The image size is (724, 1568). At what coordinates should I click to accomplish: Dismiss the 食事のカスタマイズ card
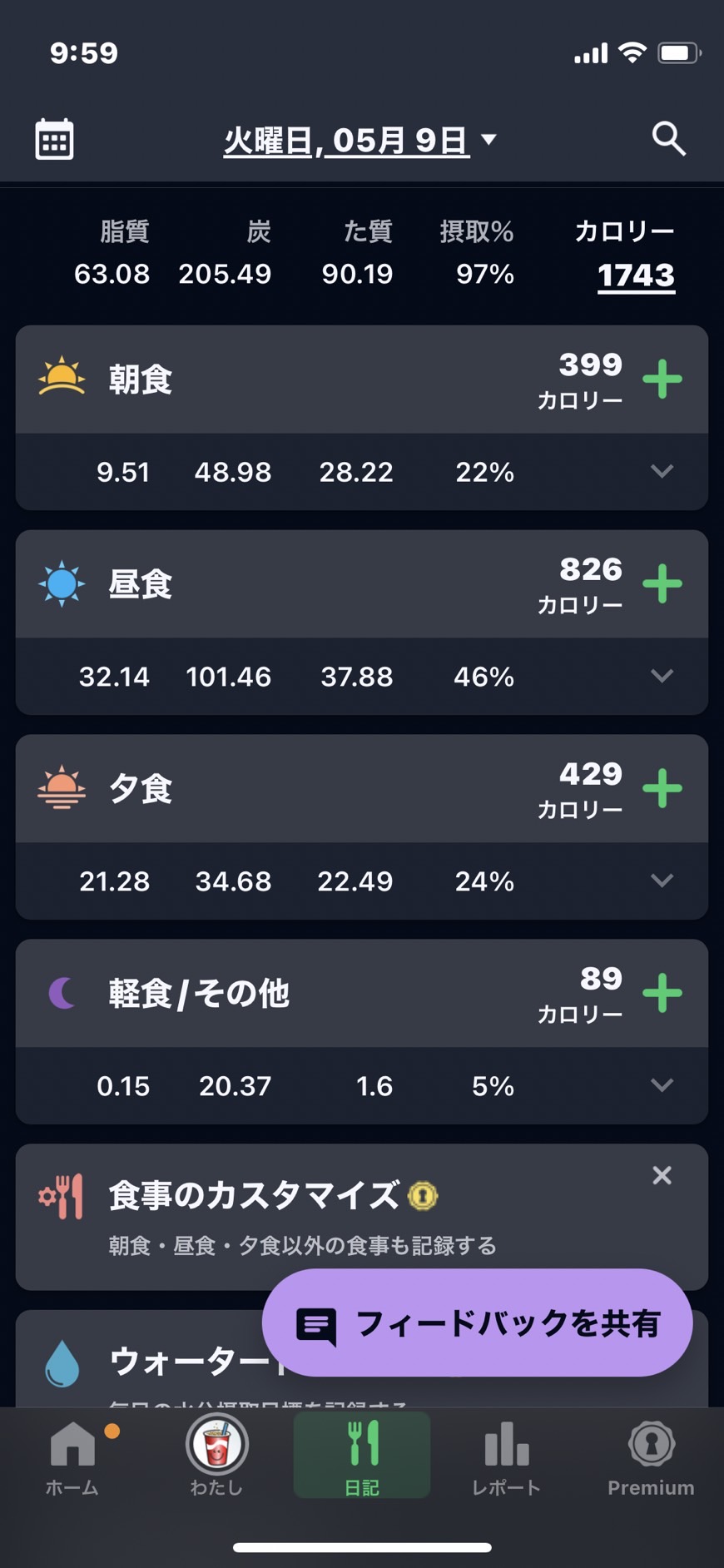point(662,1175)
